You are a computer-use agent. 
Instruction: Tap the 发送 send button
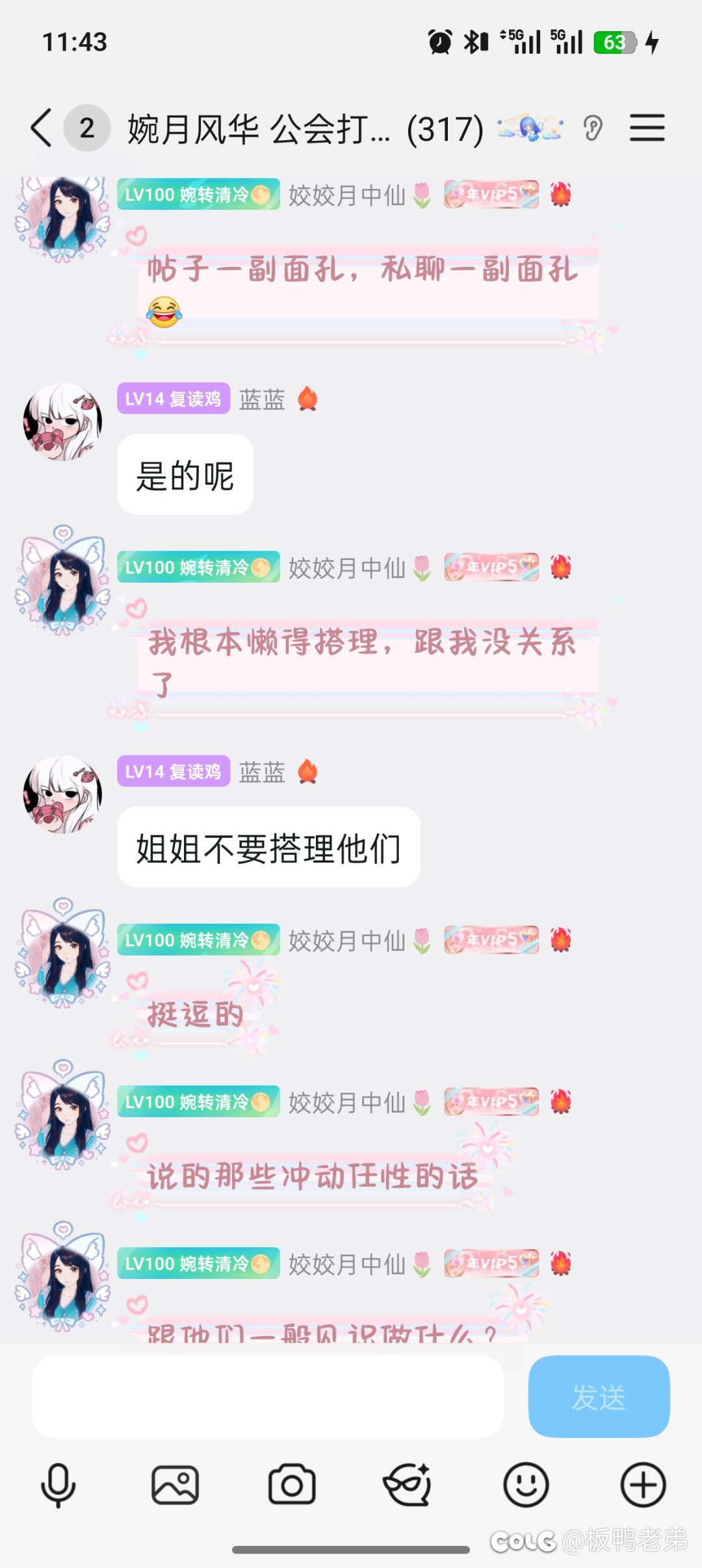tap(599, 1396)
